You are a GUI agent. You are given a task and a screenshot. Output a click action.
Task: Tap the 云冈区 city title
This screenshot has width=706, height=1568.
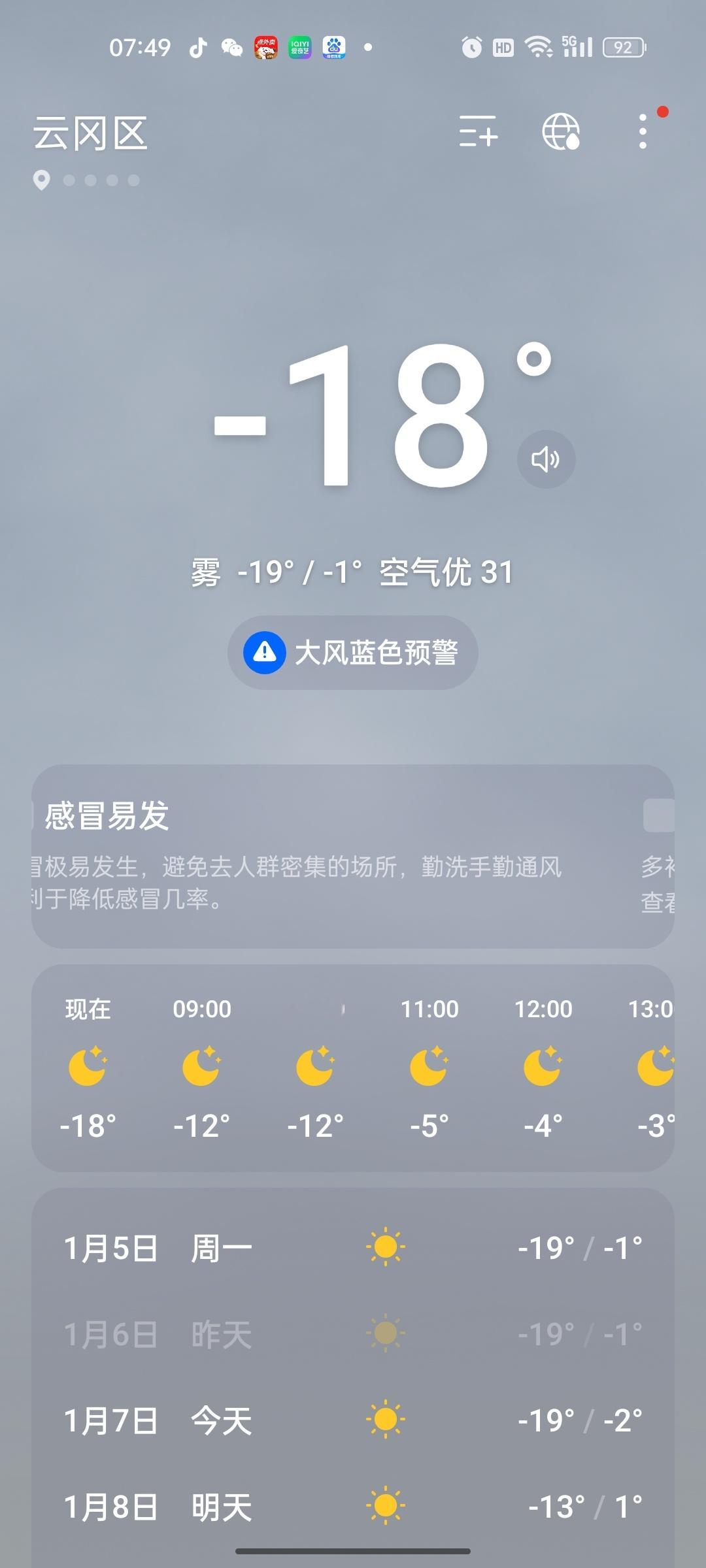pyautogui.click(x=92, y=132)
